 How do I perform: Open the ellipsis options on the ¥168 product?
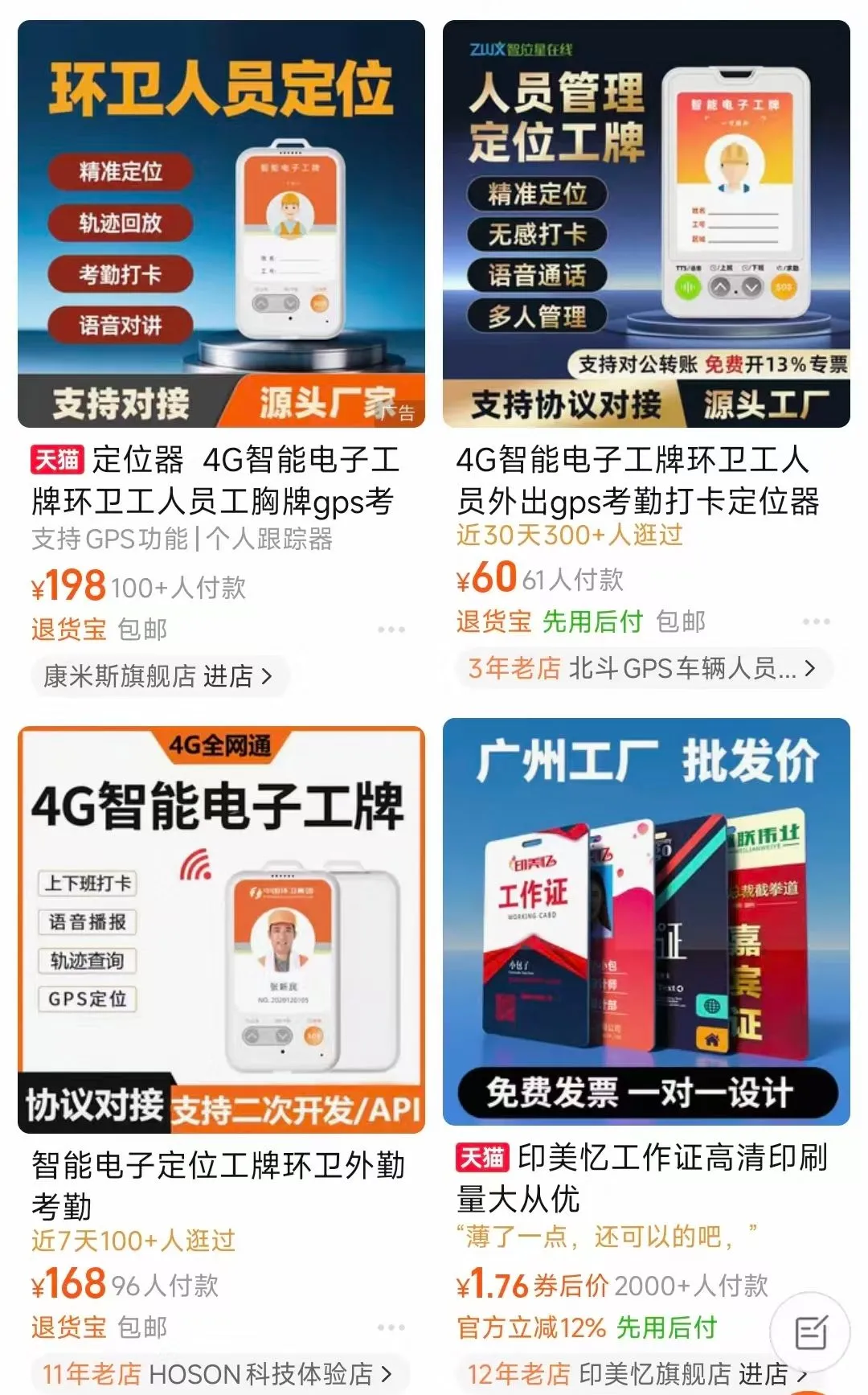click(391, 1327)
